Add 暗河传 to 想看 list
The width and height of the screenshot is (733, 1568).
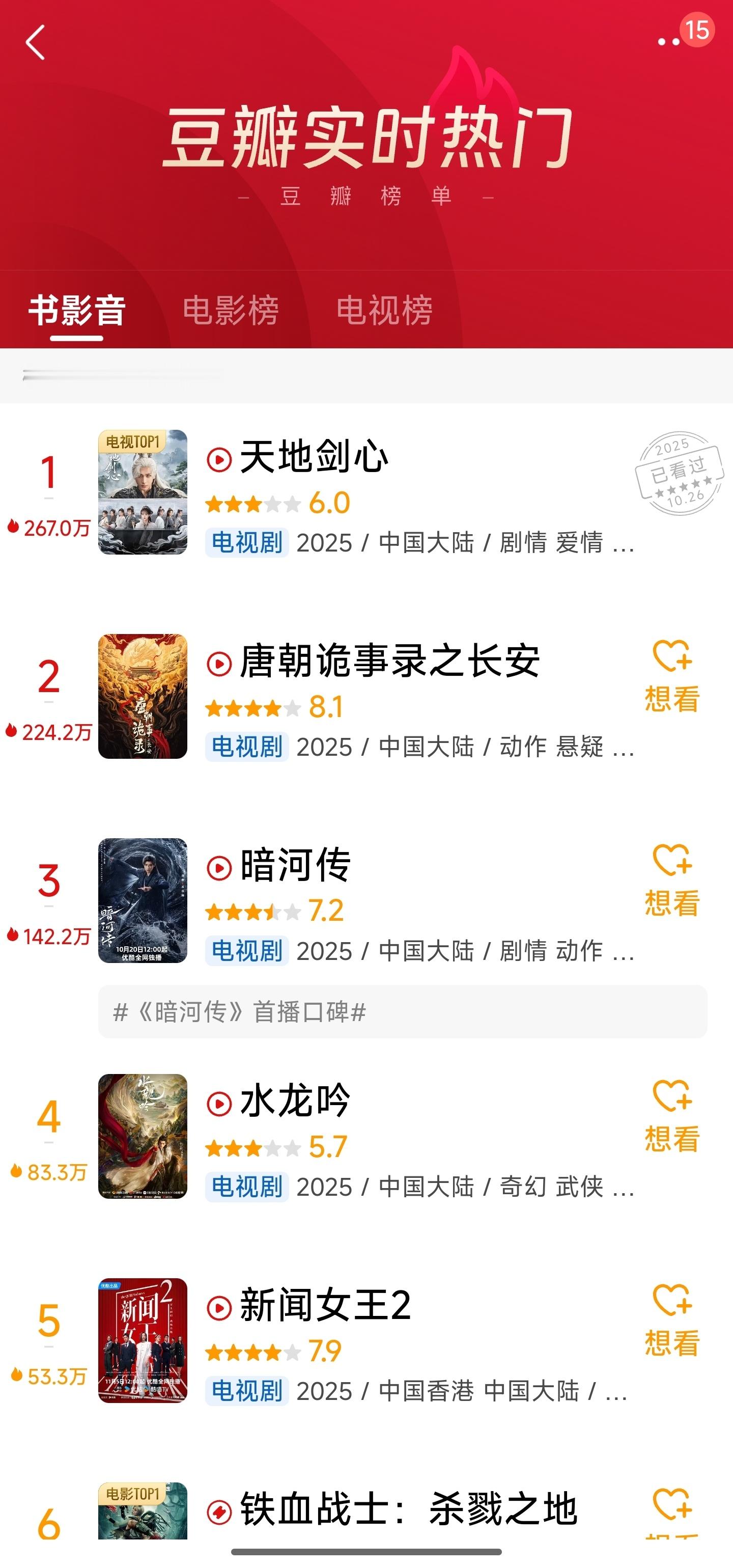[x=671, y=881]
